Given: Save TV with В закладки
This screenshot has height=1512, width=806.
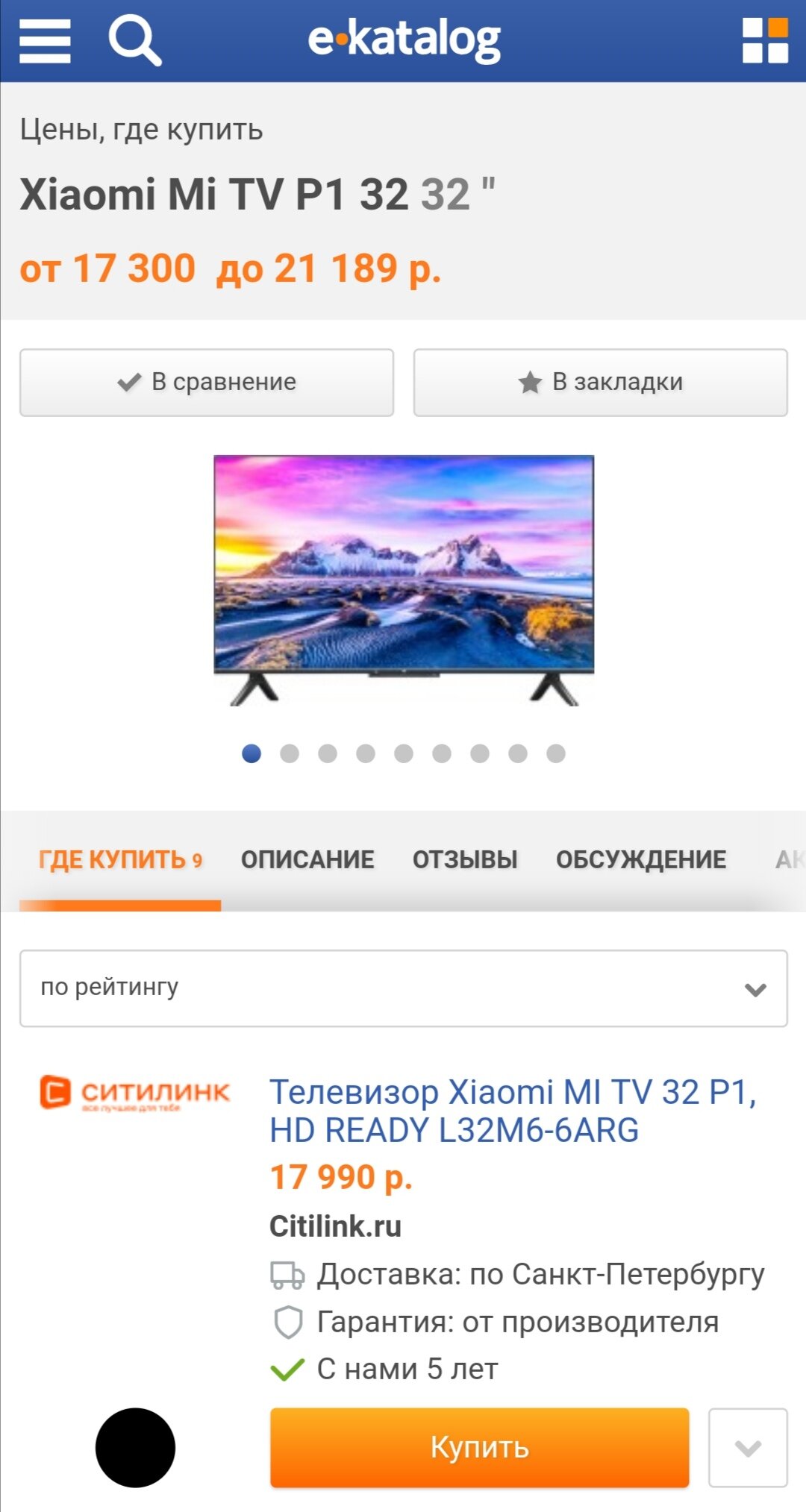Looking at the screenshot, I should coord(601,382).
